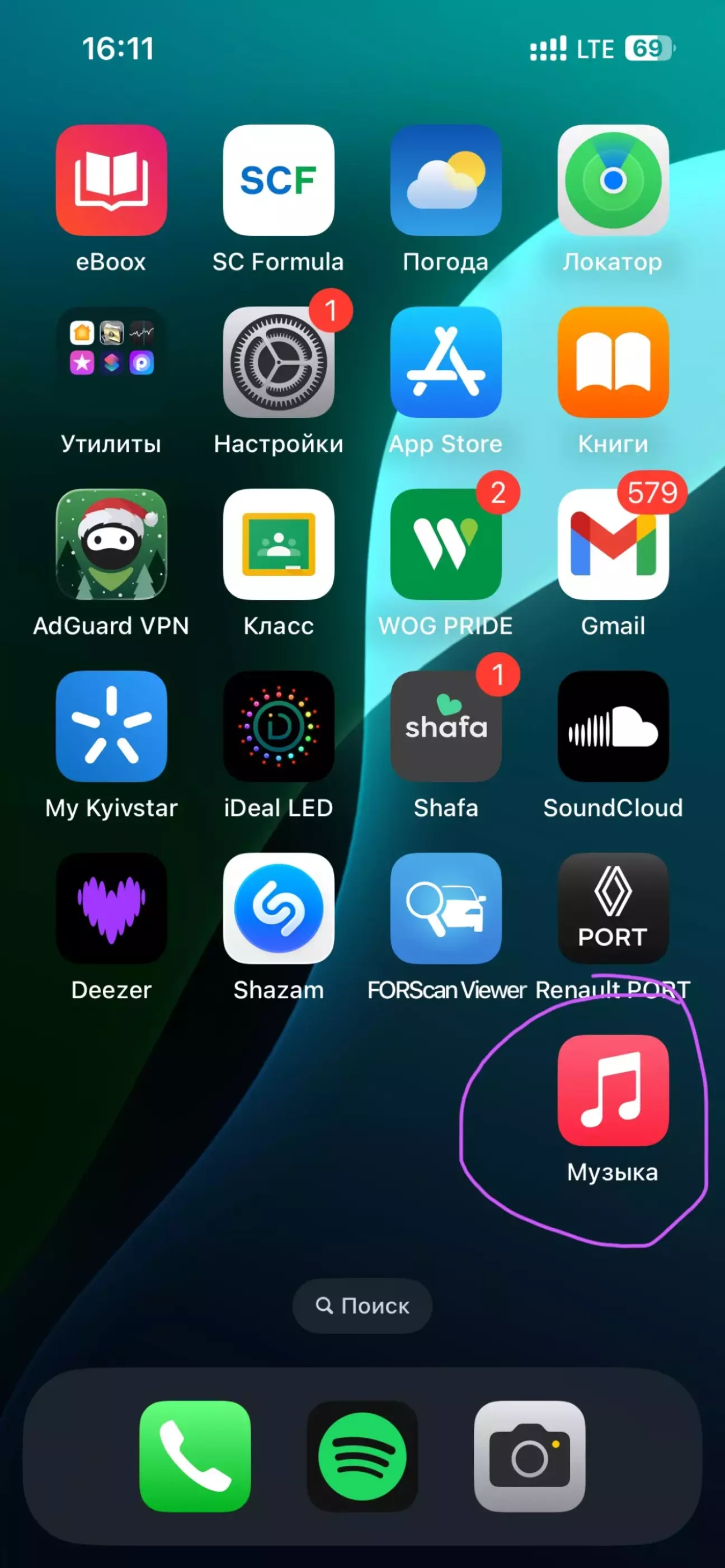Viewport: 725px width, 1568px height.
Task: Open the Класс classroom app
Action: point(279,544)
